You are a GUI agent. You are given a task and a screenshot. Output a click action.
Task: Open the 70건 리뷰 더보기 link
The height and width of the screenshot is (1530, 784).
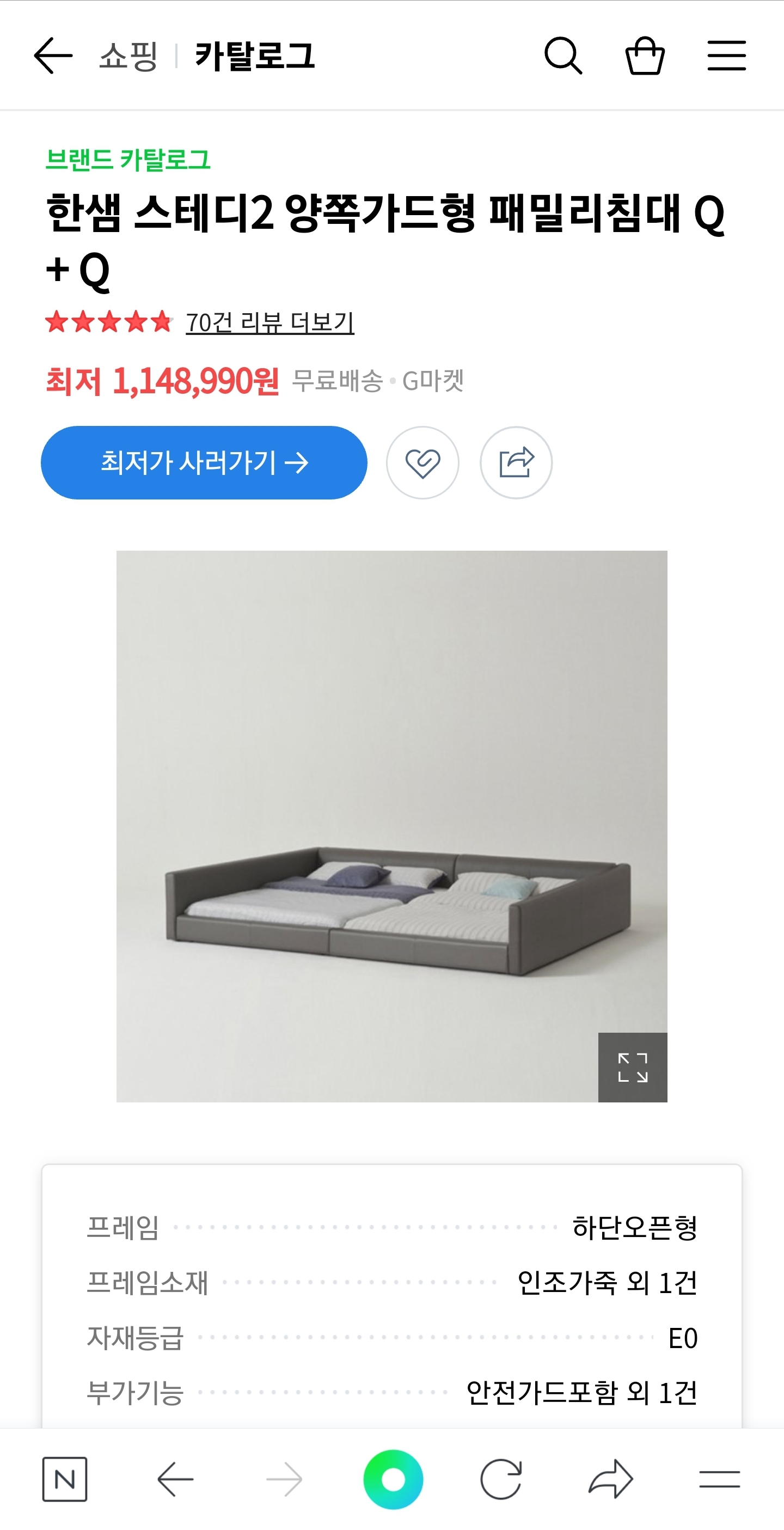[x=270, y=322]
